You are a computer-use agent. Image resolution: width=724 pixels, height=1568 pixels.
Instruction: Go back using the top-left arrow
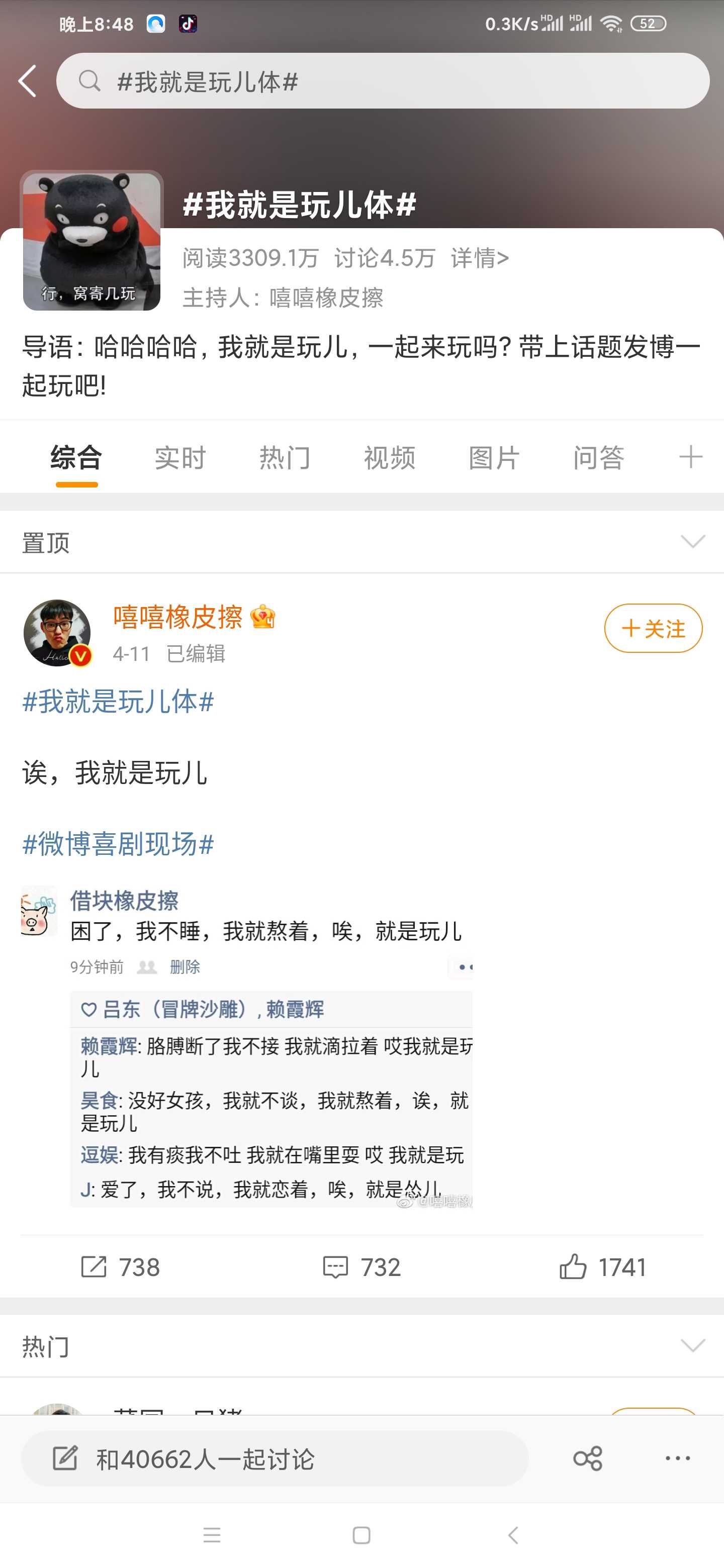click(x=27, y=81)
